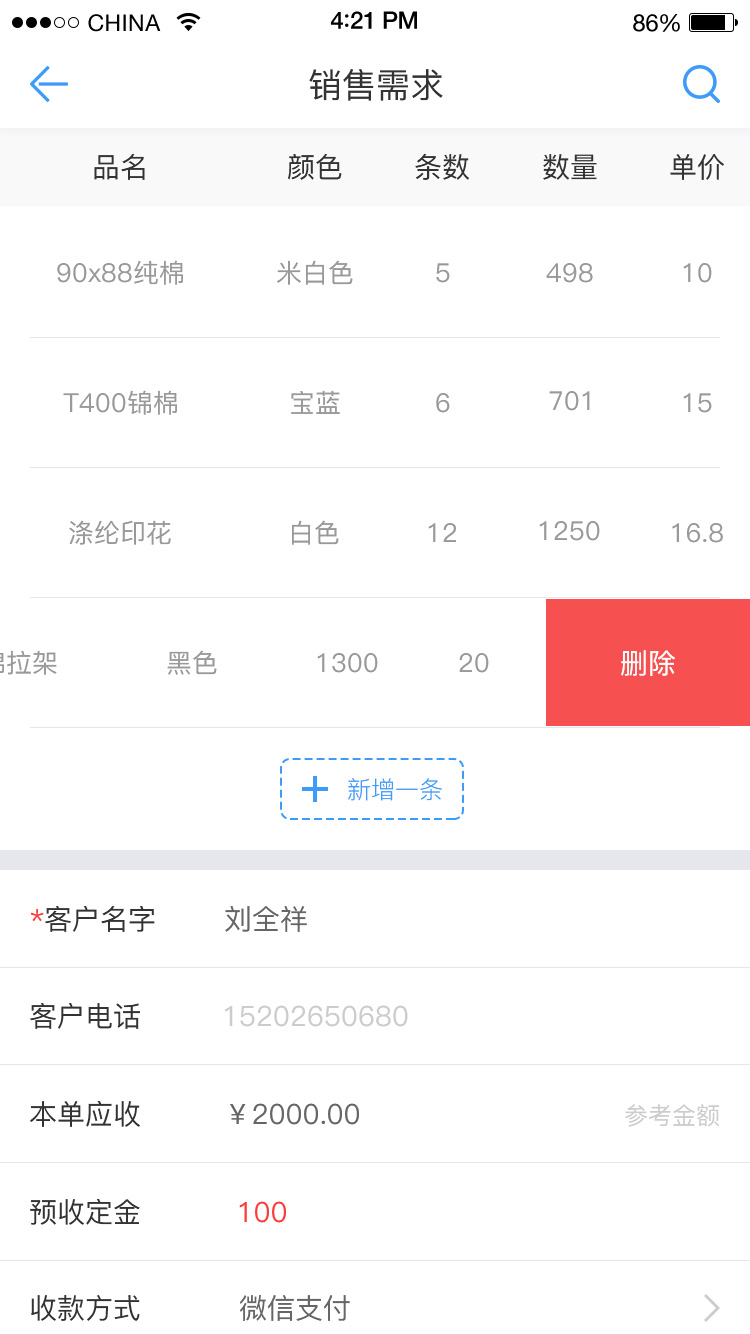The image size is (750, 1334).
Task: Go back using the arrow icon
Action: tap(48, 85)
